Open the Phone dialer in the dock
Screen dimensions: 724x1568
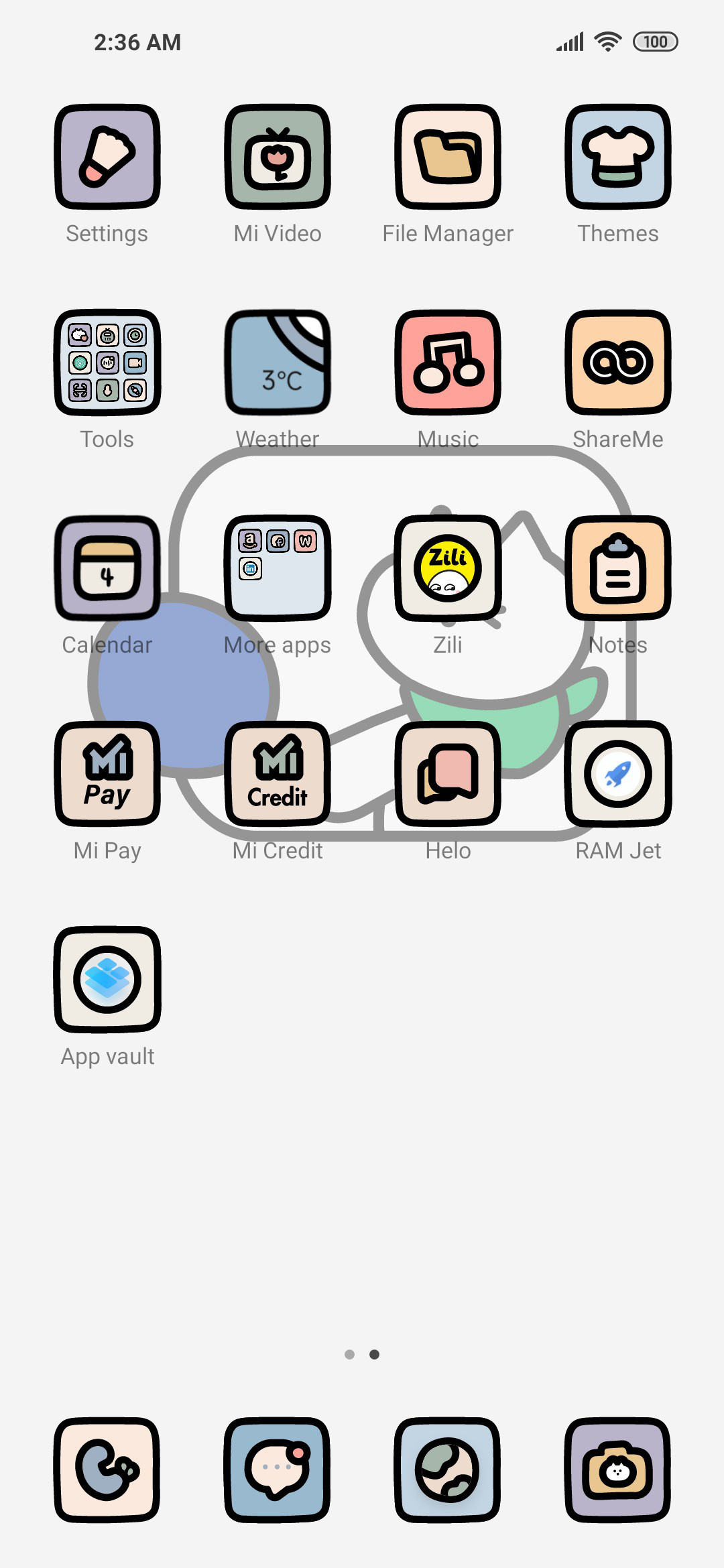coord(107,1470)
